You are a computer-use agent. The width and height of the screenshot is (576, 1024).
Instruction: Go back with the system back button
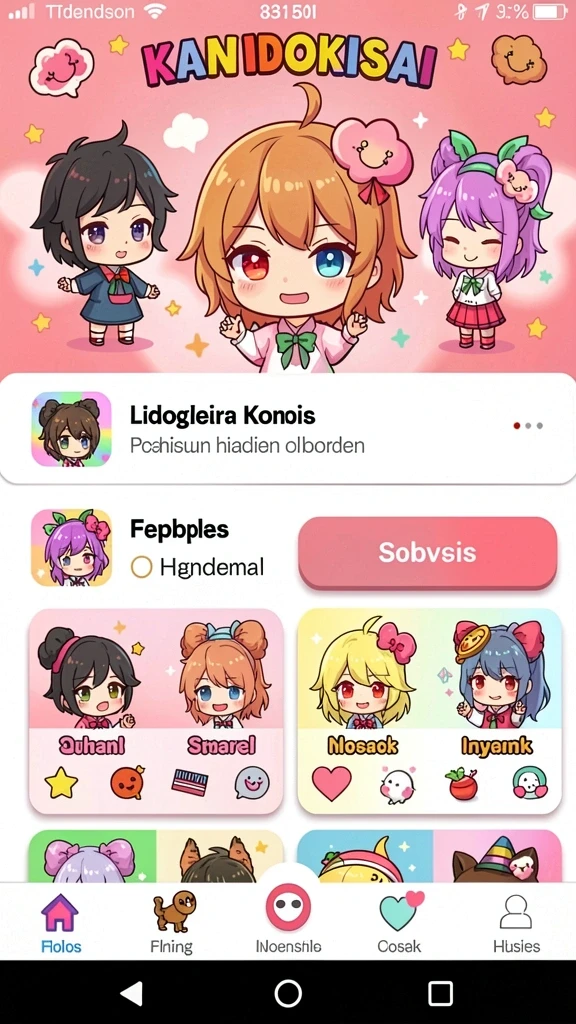133,993
